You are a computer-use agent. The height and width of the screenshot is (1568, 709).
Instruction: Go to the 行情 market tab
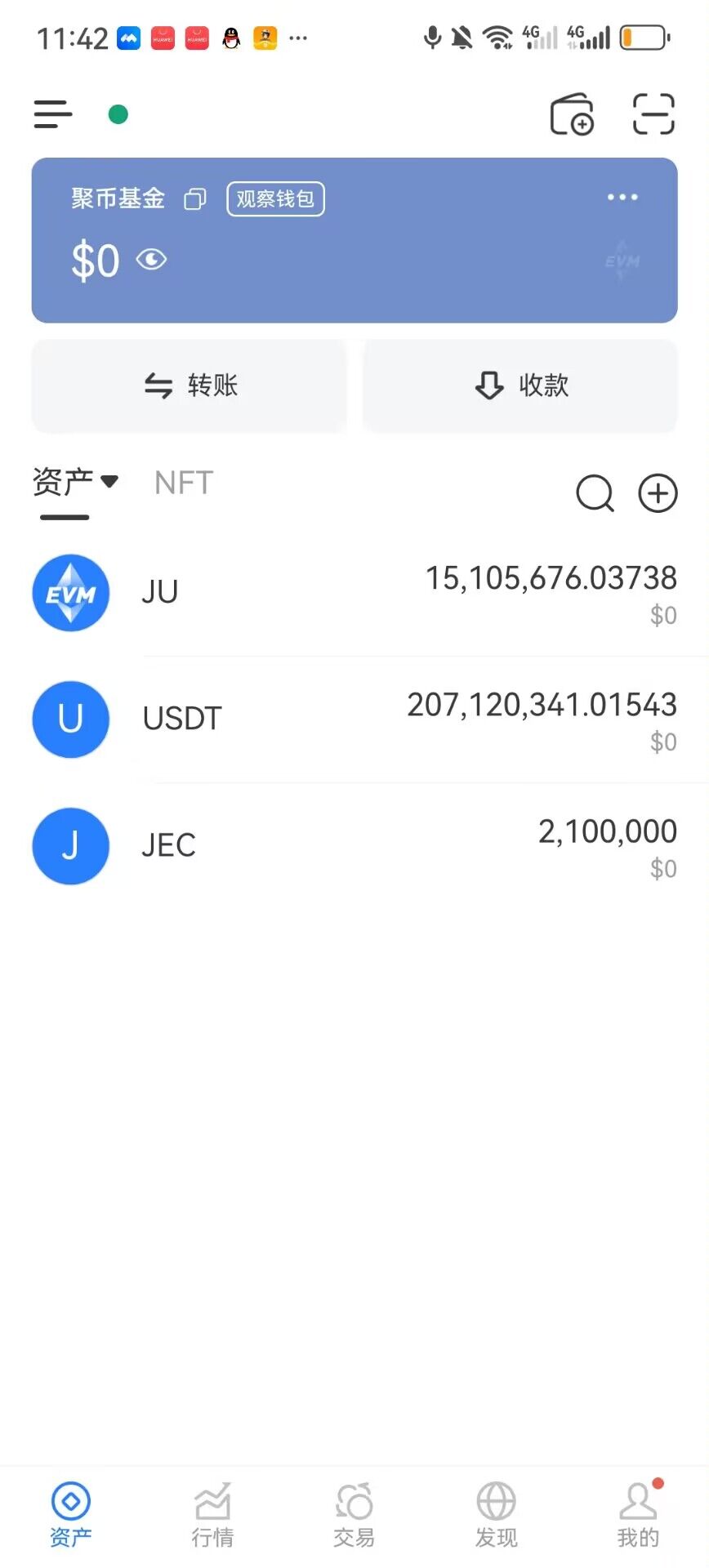[x=212, y=1515]
